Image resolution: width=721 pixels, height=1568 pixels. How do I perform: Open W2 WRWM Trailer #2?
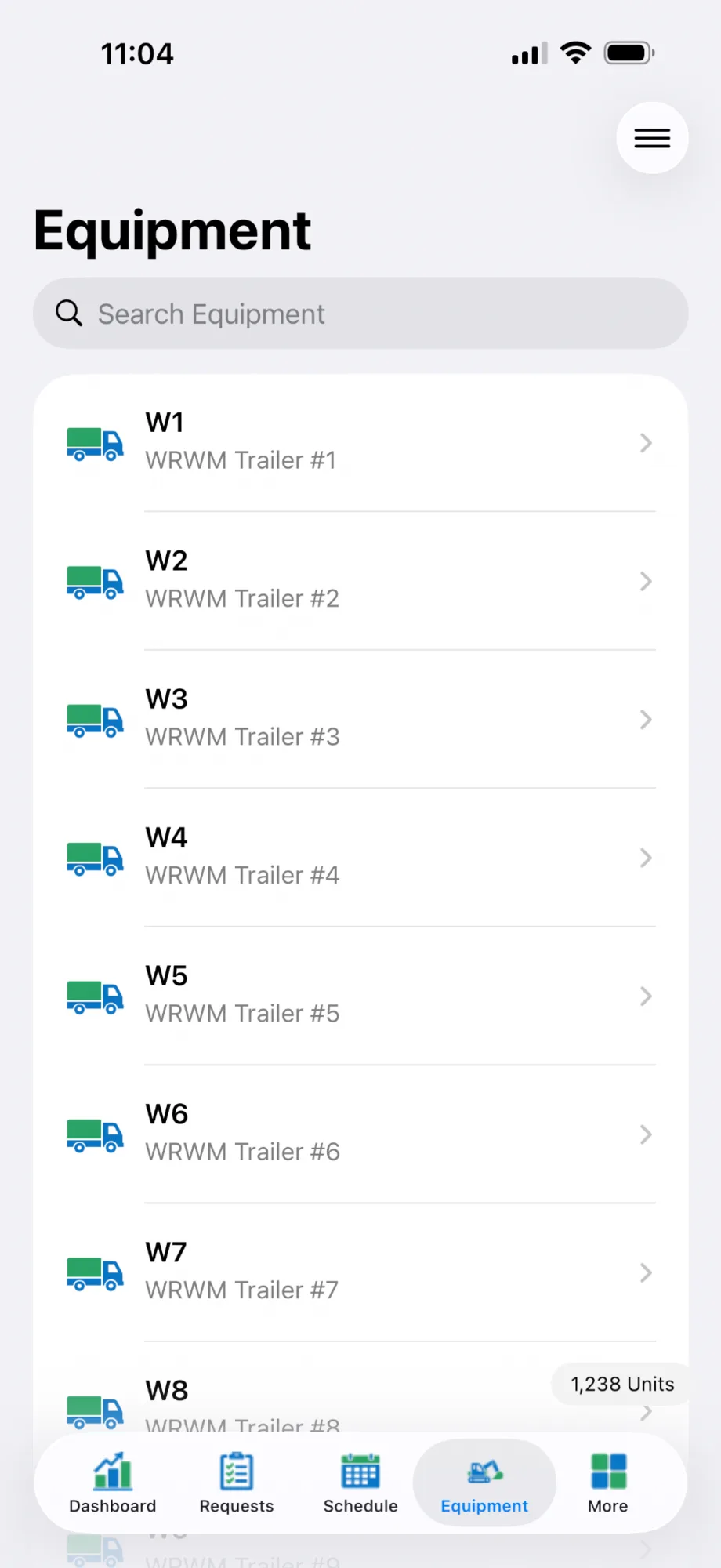click(360, 581)
